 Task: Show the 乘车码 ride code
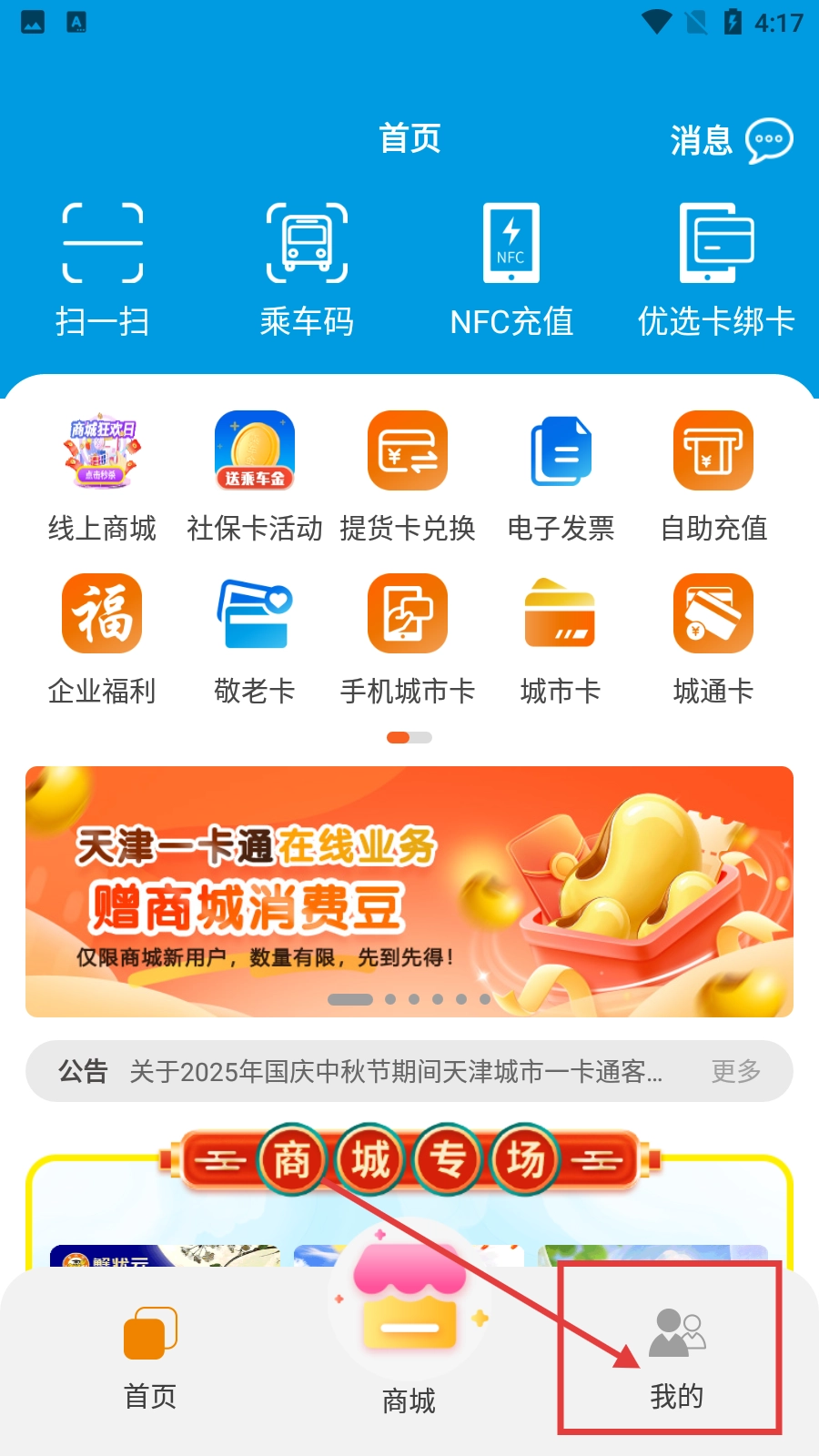(x=307, y=269)
